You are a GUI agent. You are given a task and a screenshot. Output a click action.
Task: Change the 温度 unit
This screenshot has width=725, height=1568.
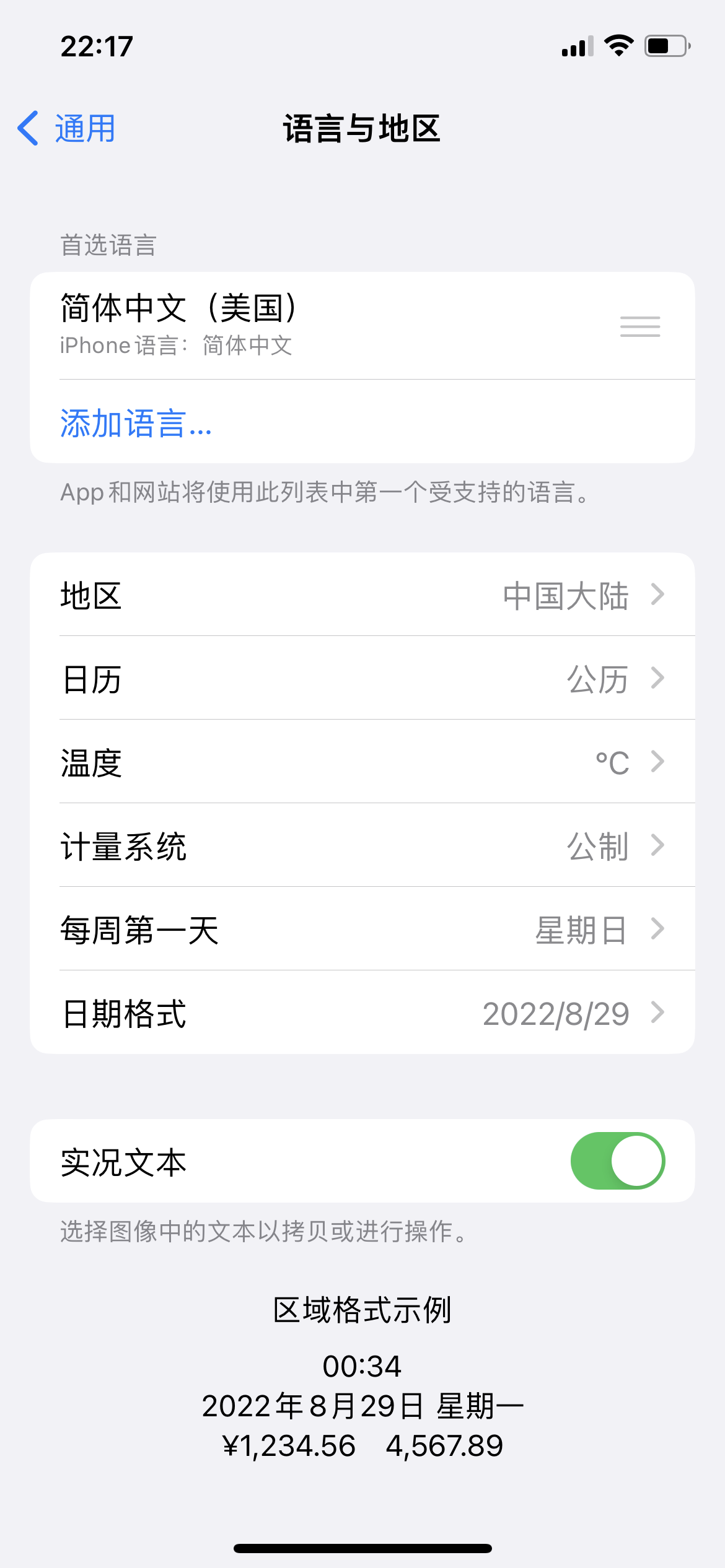click(x=362, y=762)
